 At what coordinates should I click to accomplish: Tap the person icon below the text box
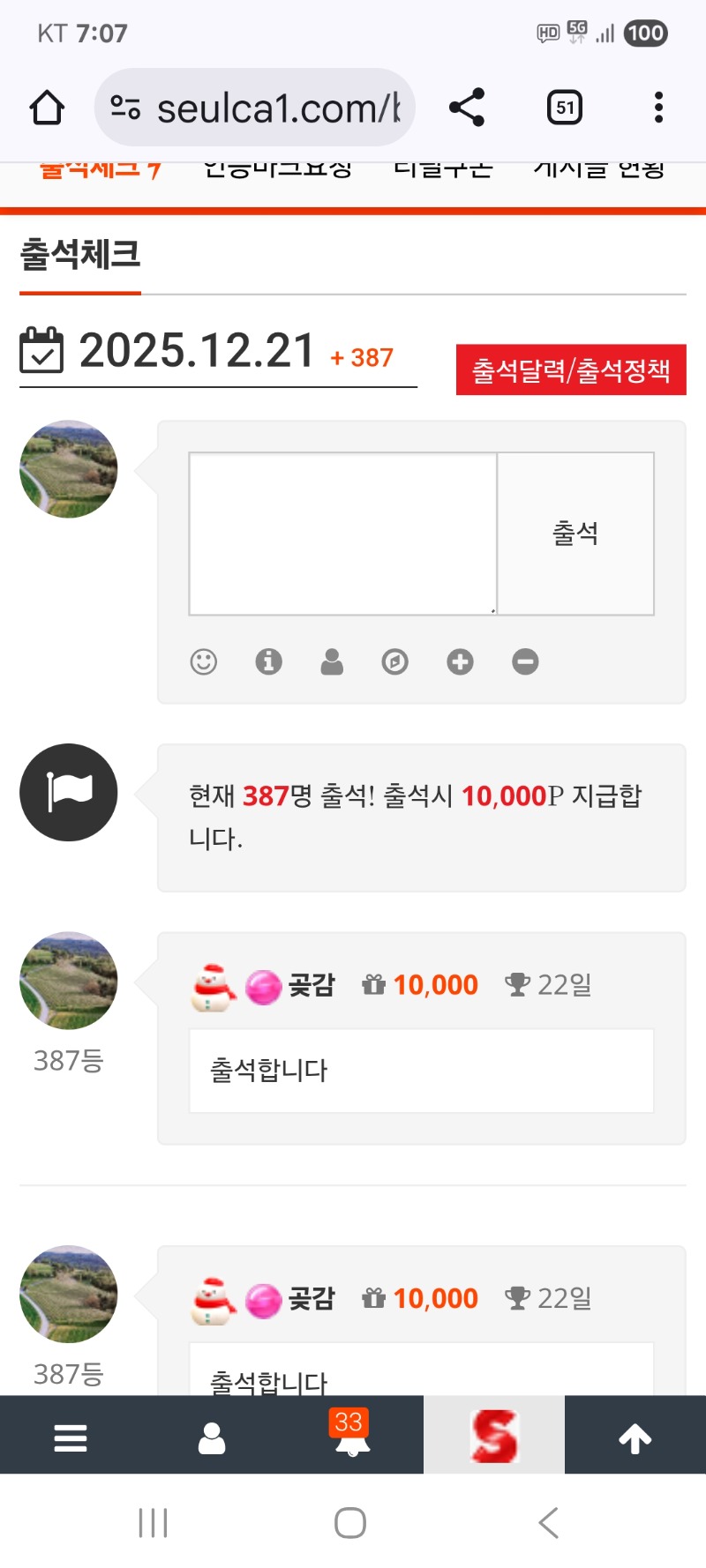(x=332, y=661)
